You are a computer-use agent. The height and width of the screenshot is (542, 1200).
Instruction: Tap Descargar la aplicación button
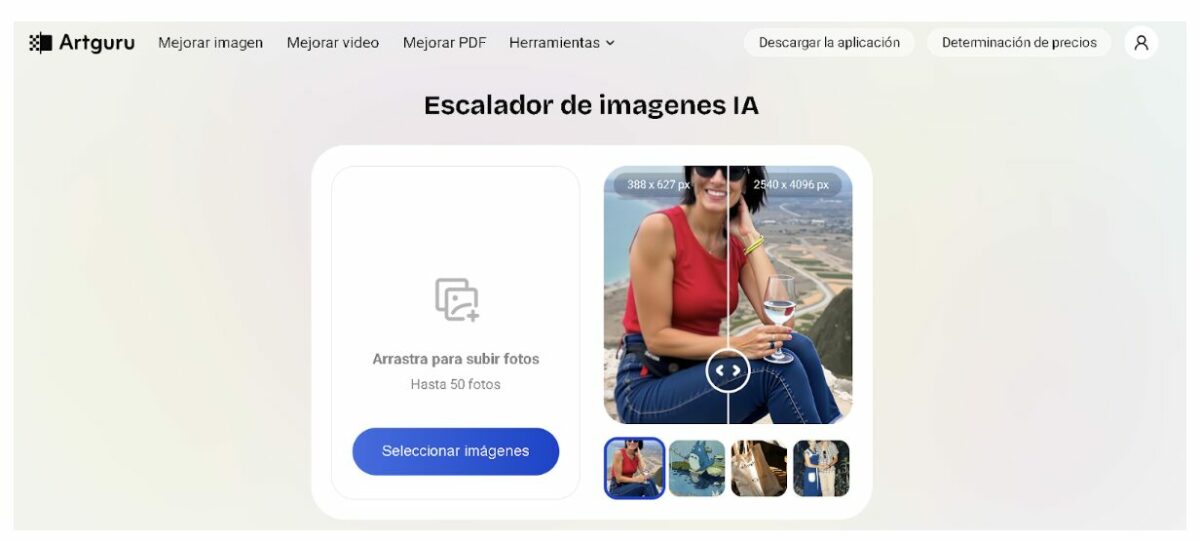point(829,43)
